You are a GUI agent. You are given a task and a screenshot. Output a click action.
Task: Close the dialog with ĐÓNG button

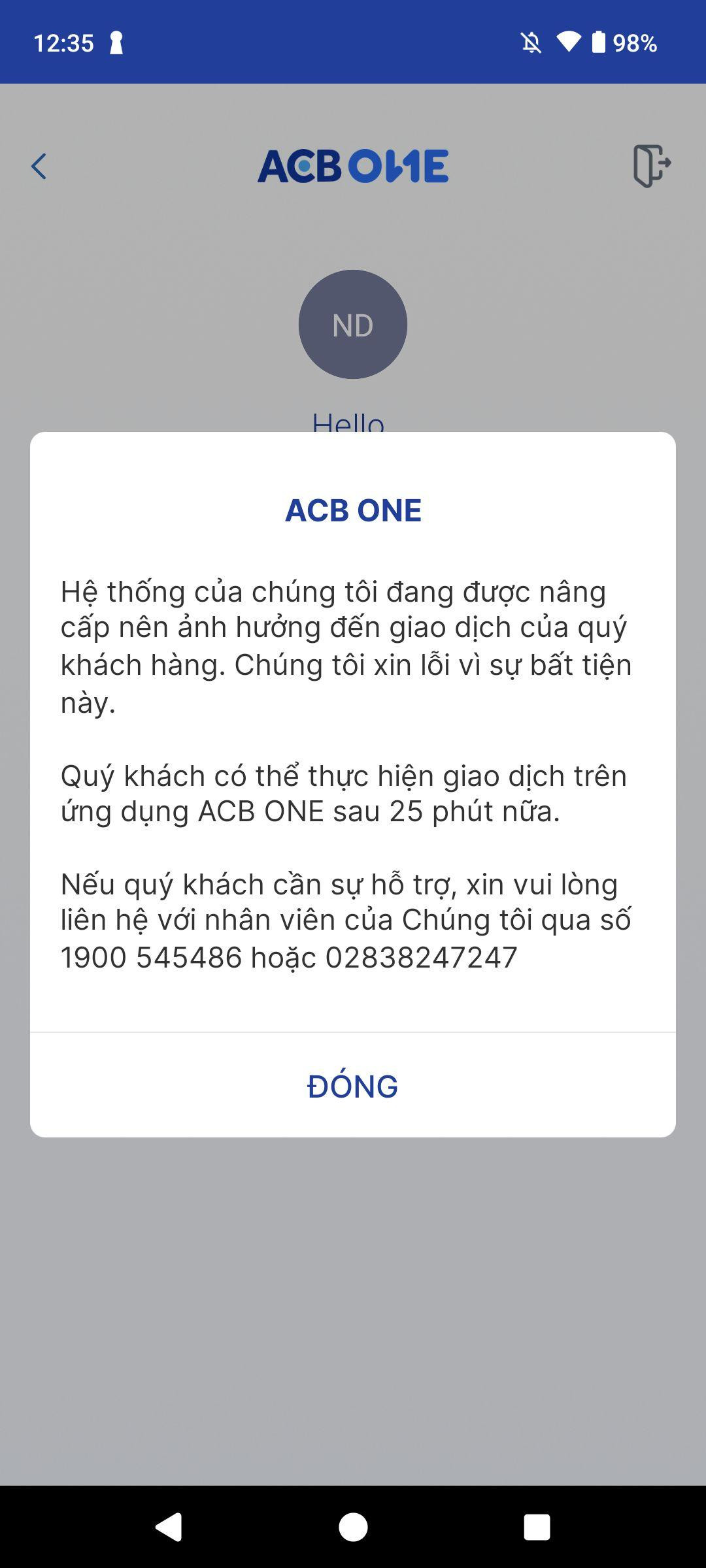click(352, 1086)
